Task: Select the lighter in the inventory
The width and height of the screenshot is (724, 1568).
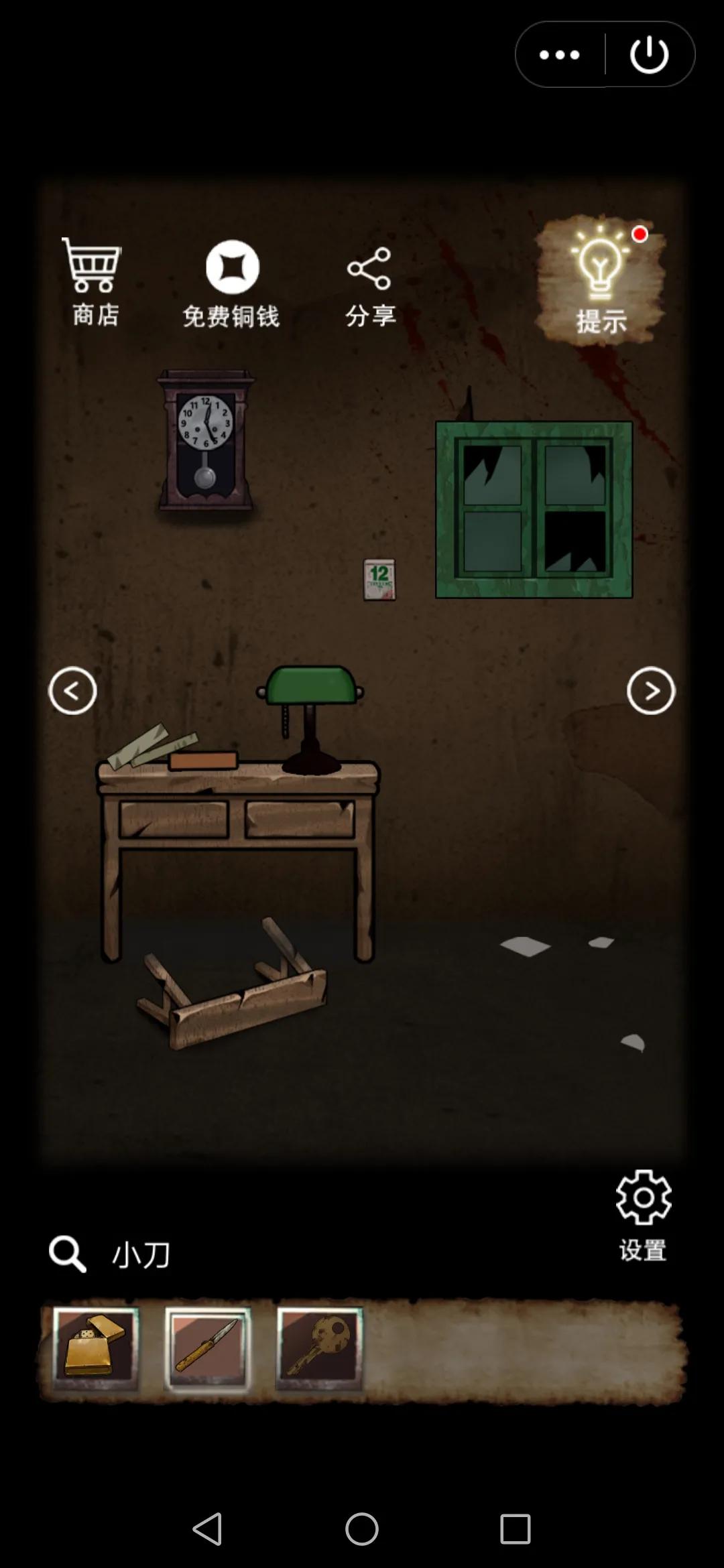Action: coord(96,1348)
